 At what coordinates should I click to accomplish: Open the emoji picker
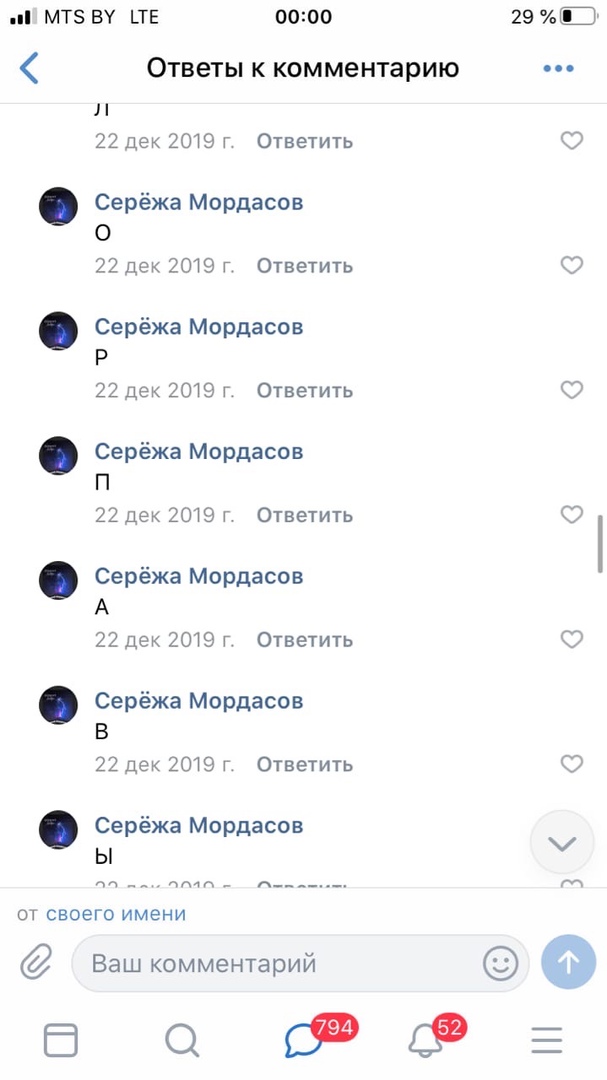click(x=500, y=963)
